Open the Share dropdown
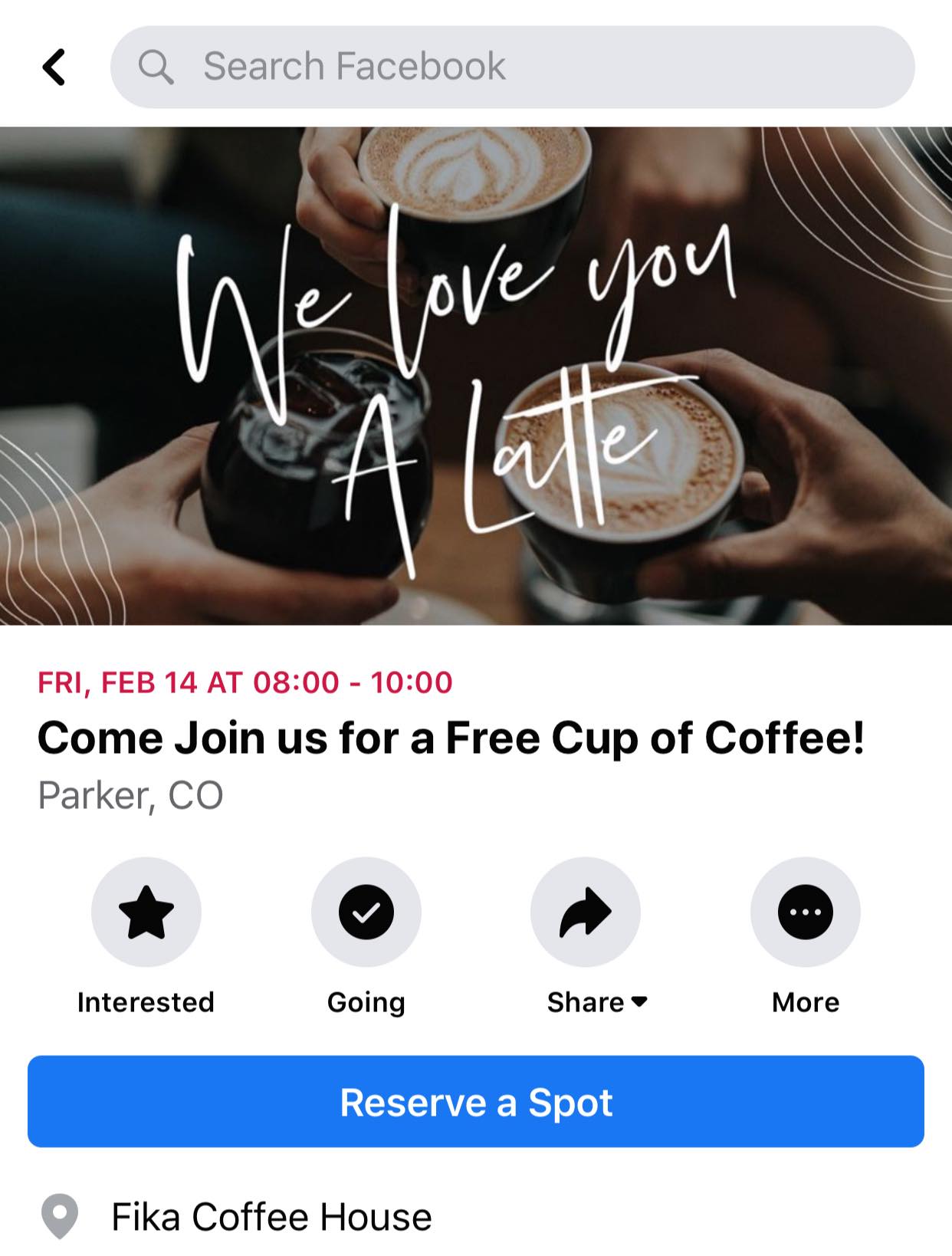 [586, 912]
